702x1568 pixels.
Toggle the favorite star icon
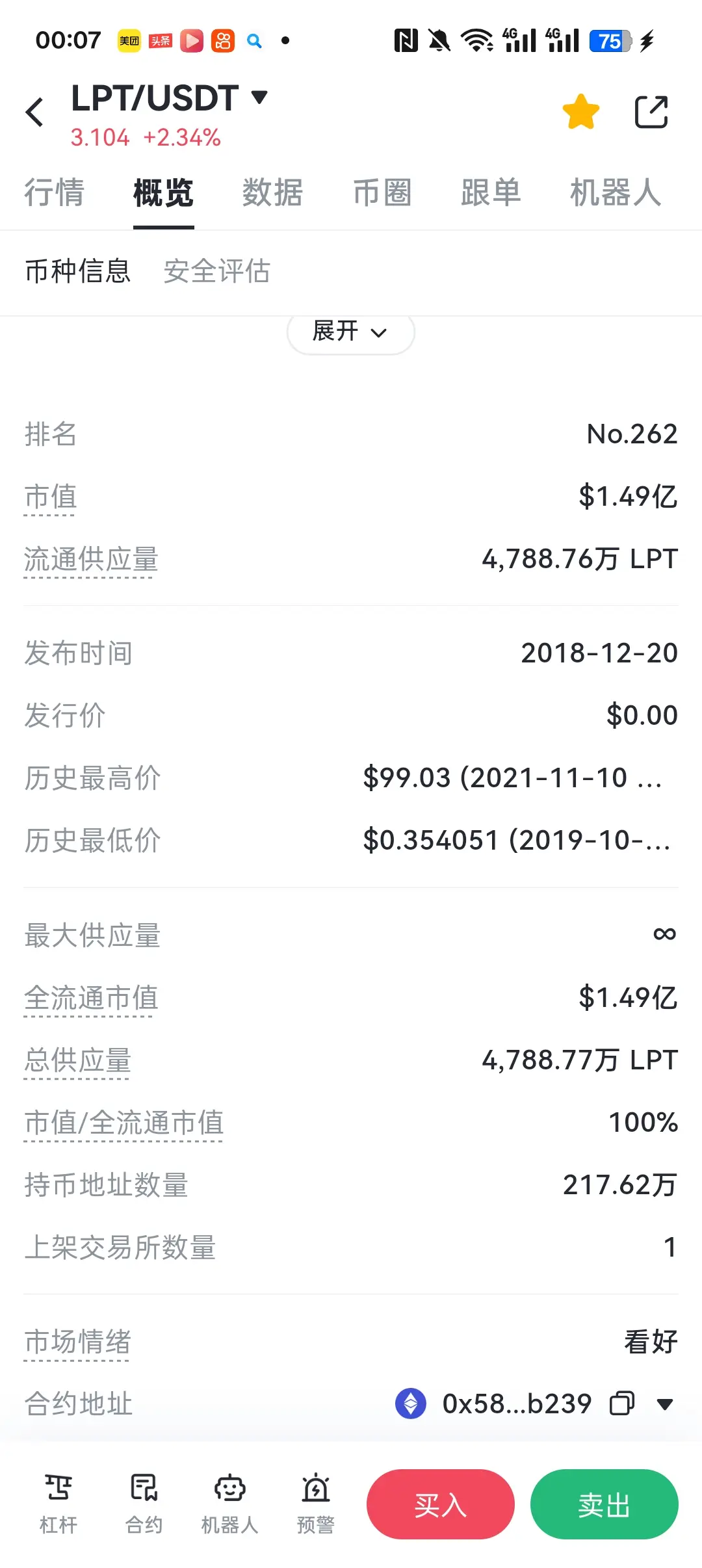click(x=580, y=112)
